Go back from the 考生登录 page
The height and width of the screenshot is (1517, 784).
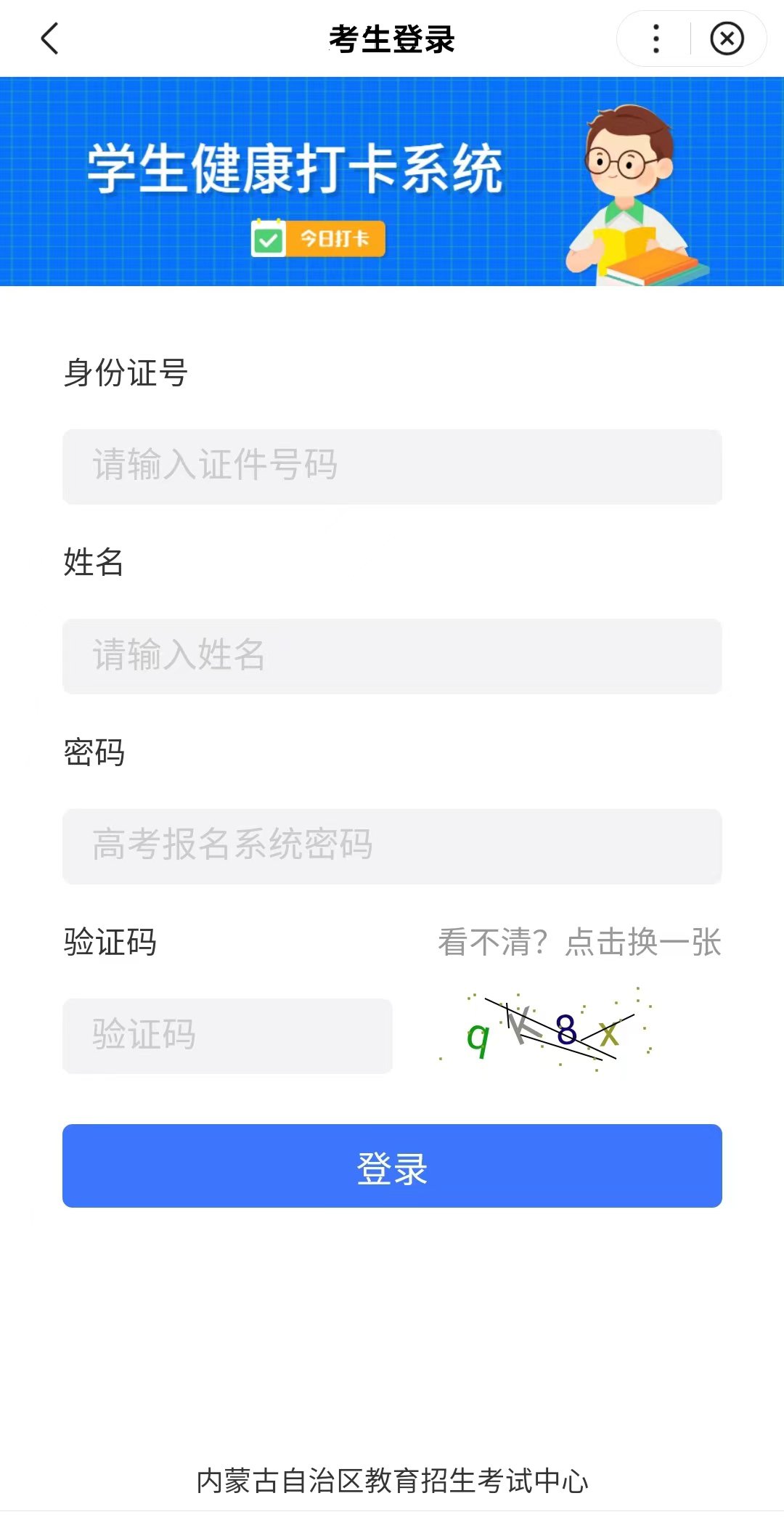click(x=49, y=38)
